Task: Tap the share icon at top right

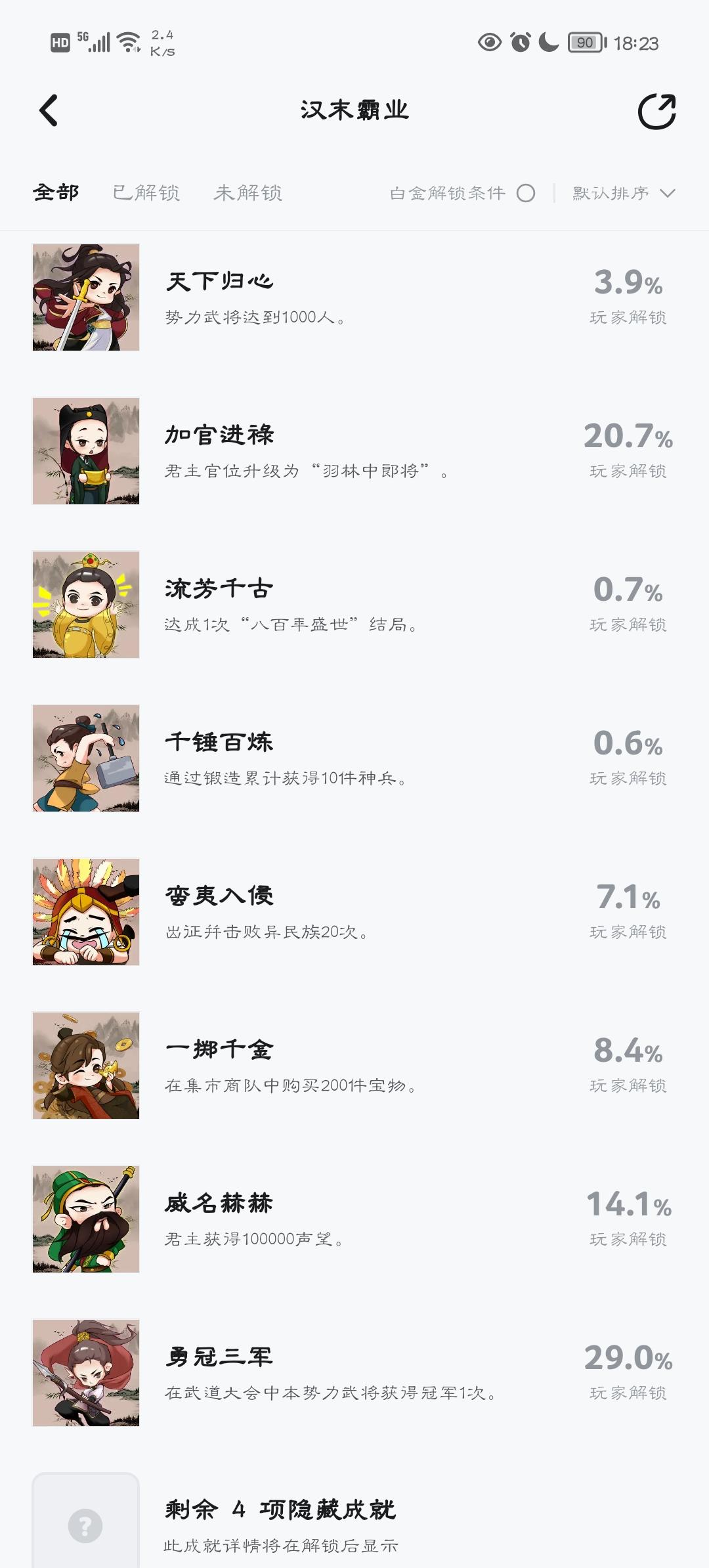Action: 656,112
